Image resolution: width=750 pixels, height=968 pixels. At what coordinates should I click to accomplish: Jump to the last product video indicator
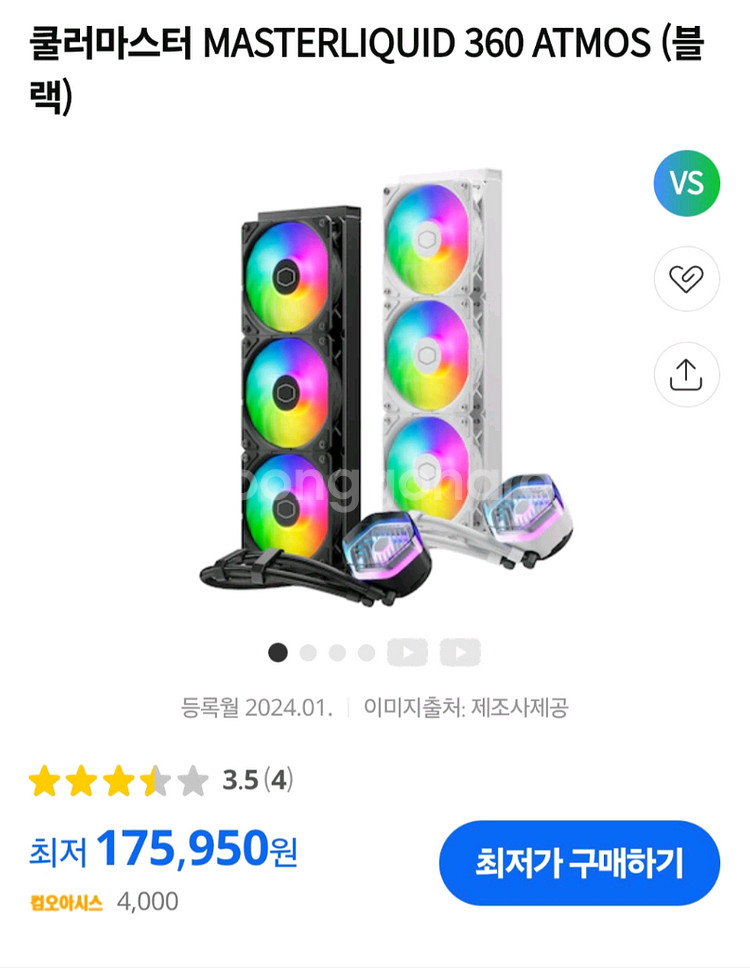coord(459,653)
